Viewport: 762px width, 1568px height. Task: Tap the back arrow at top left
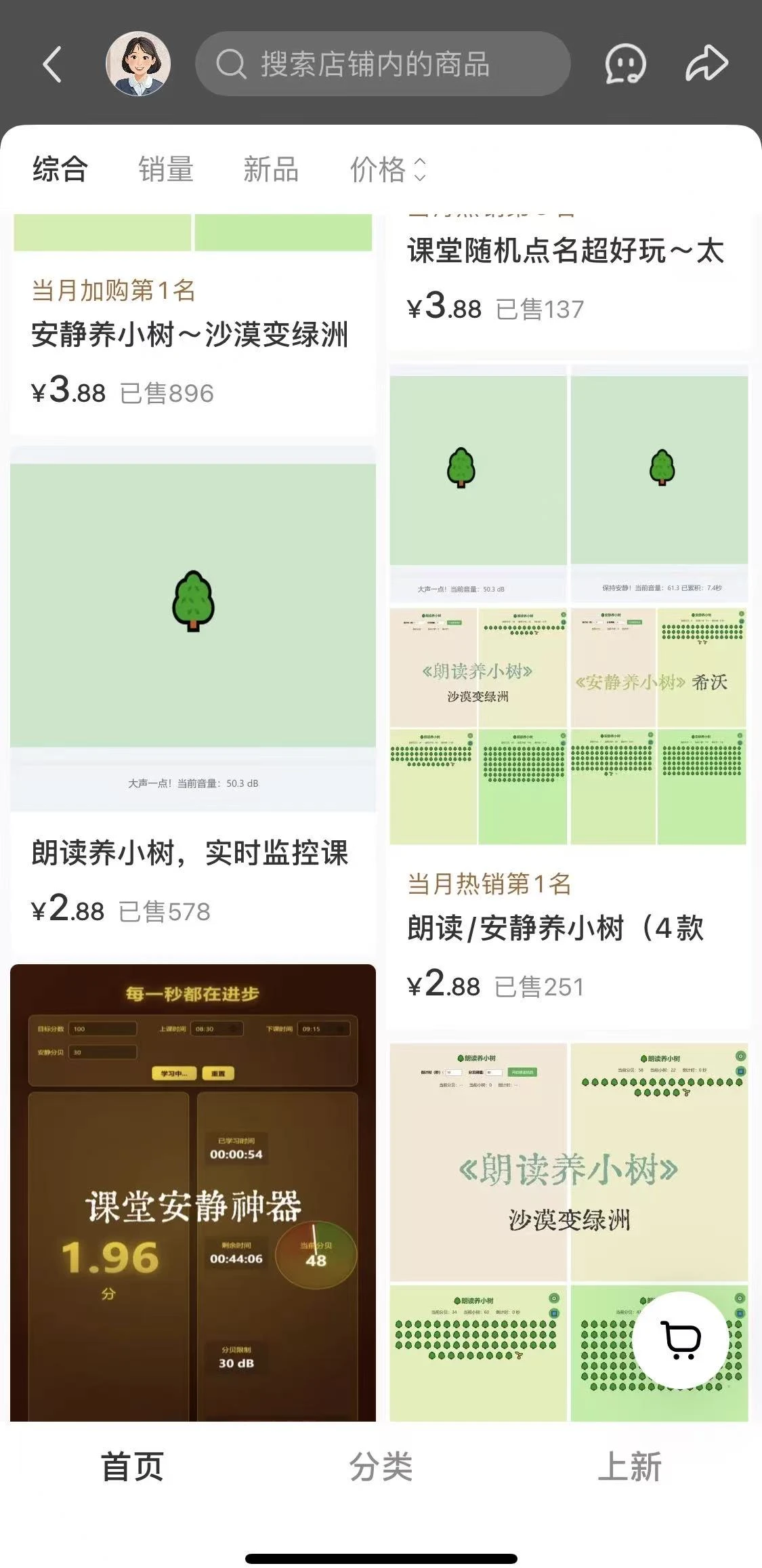pos(51,64)
